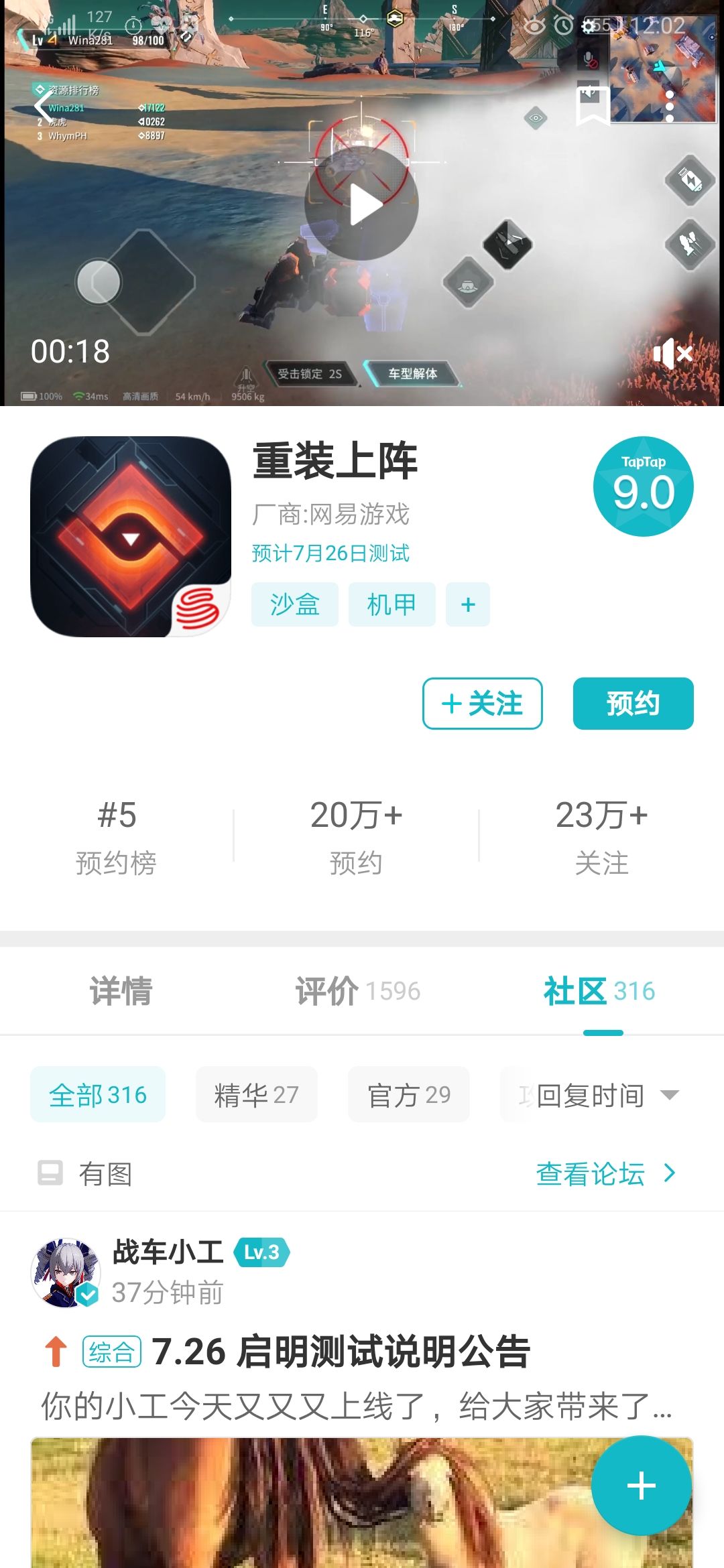Screen dimensions: 724x1568
Task: Open the 沙盒 tag
Action: (x=295, y=604)
